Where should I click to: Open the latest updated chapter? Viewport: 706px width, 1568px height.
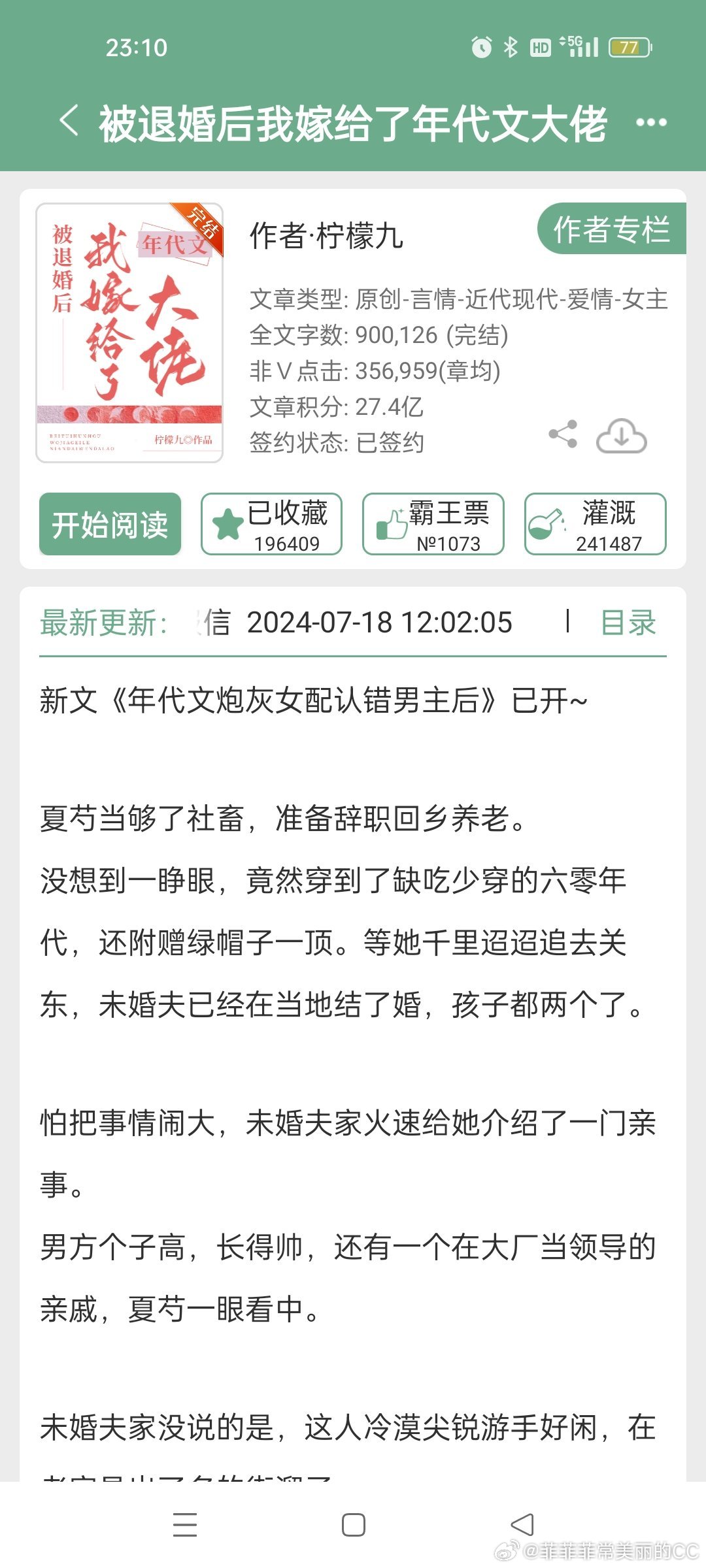click(x=353, y=623)
